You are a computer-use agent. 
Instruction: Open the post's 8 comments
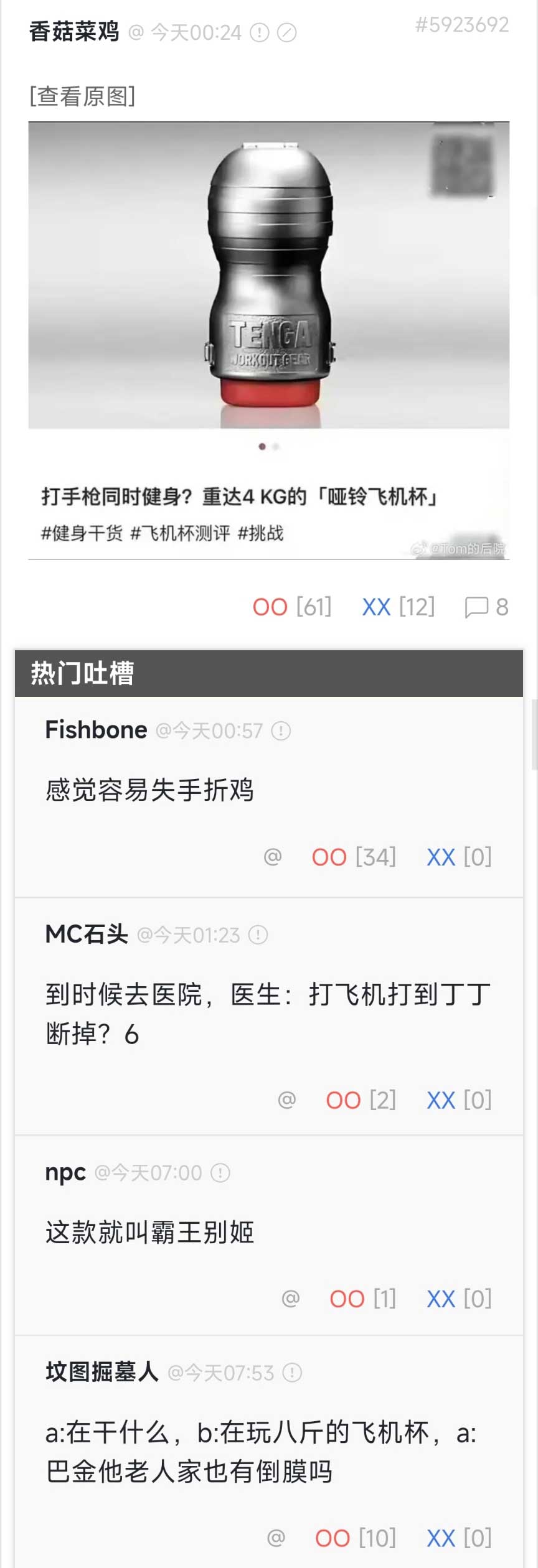[486, 607]
